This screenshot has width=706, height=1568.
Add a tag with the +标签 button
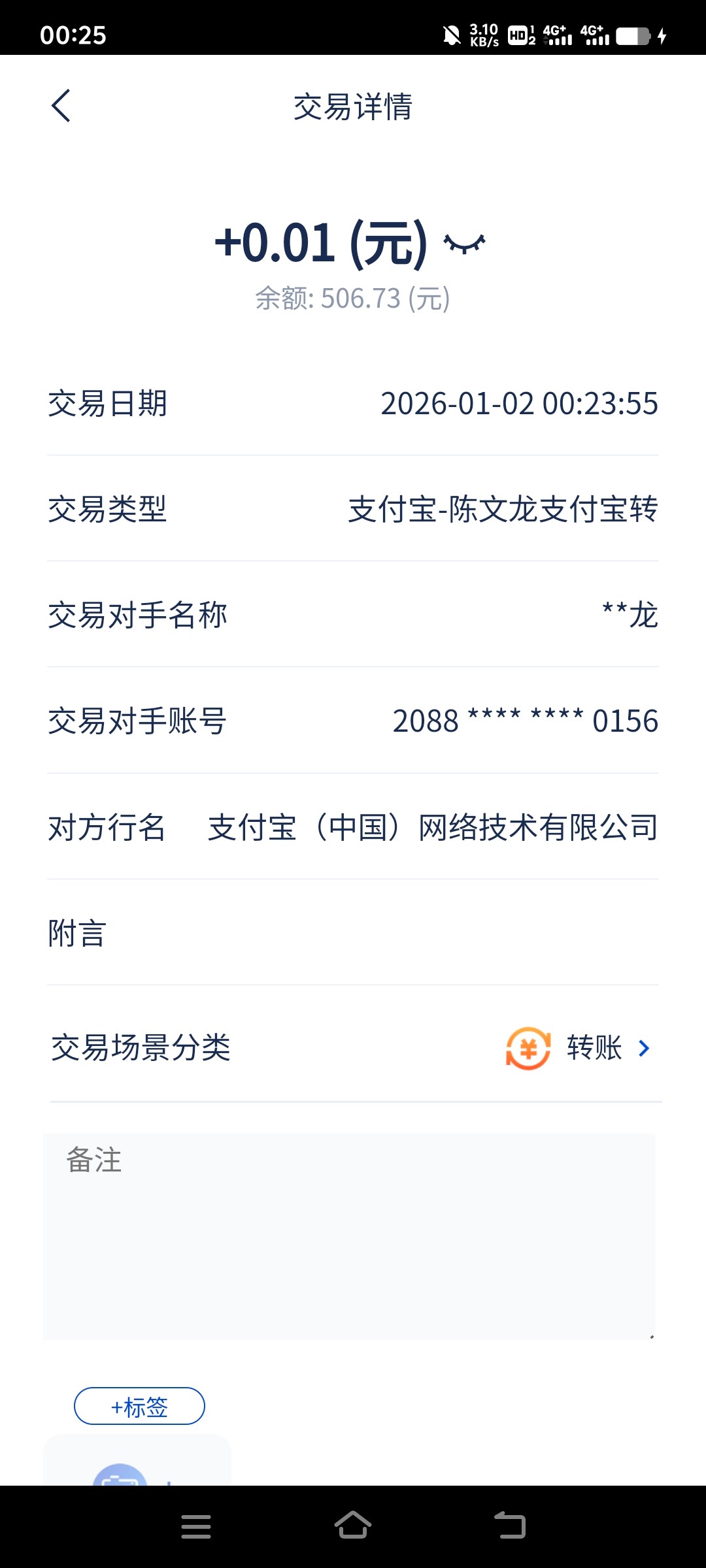click(x=139, y=1406)
